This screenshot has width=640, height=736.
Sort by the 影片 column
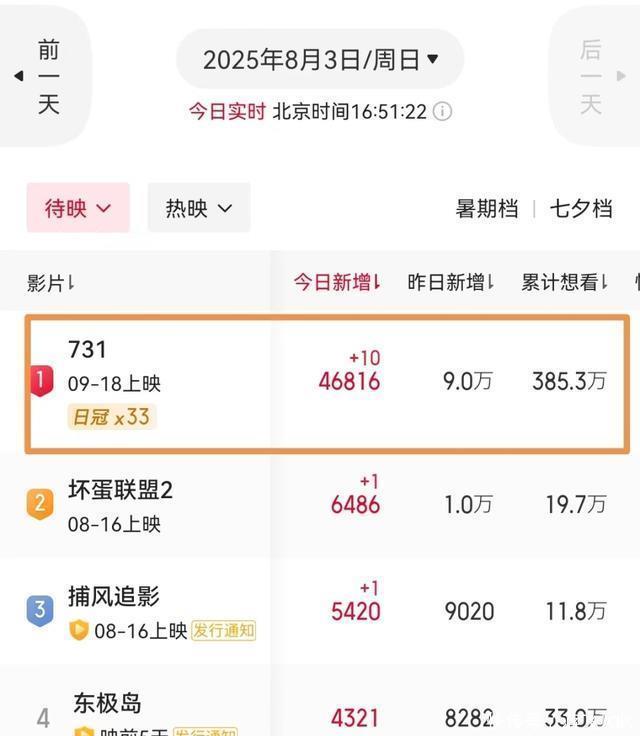[50, 283]
